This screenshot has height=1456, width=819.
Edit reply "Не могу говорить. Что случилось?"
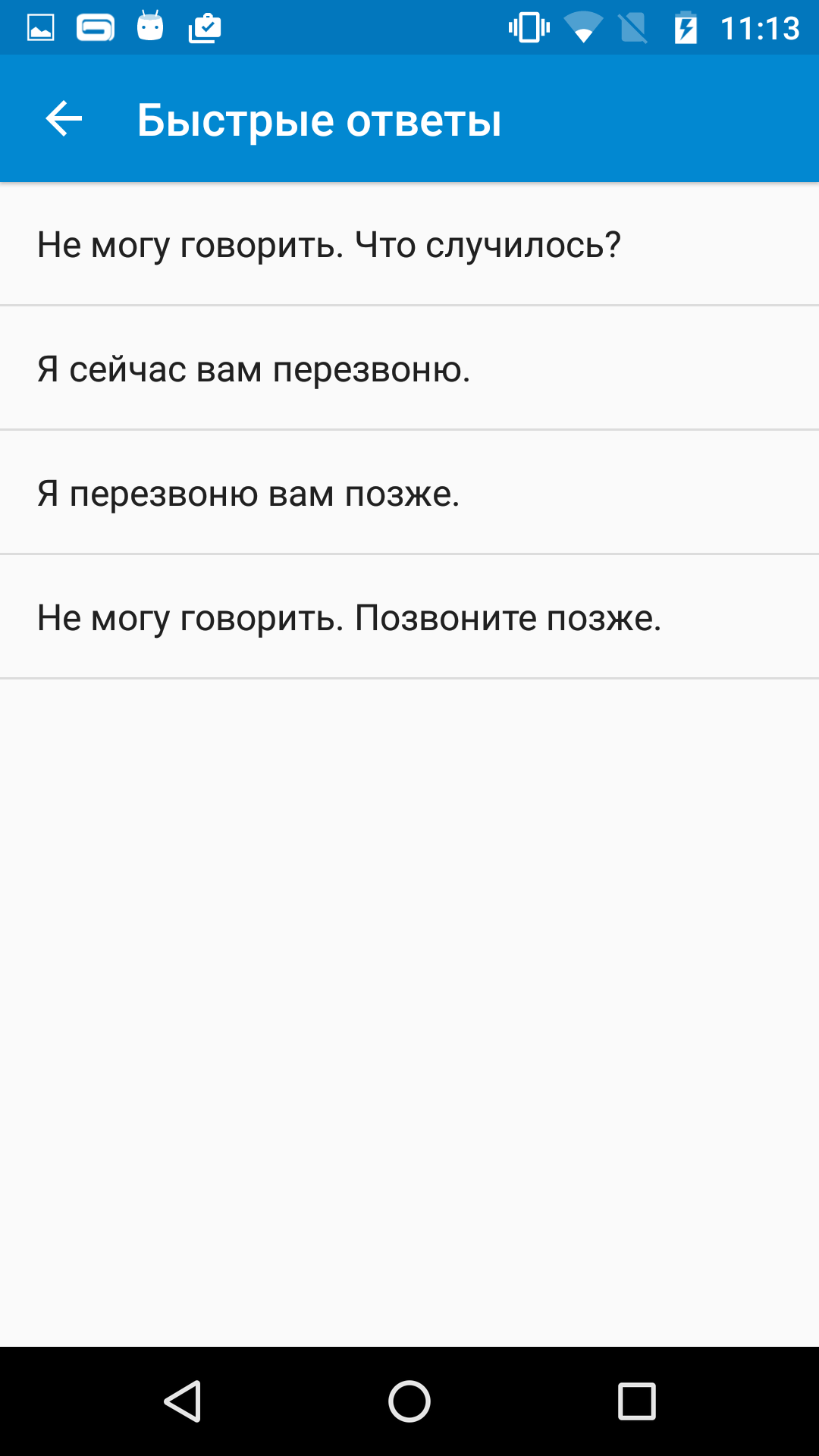[x=409, y=244]
